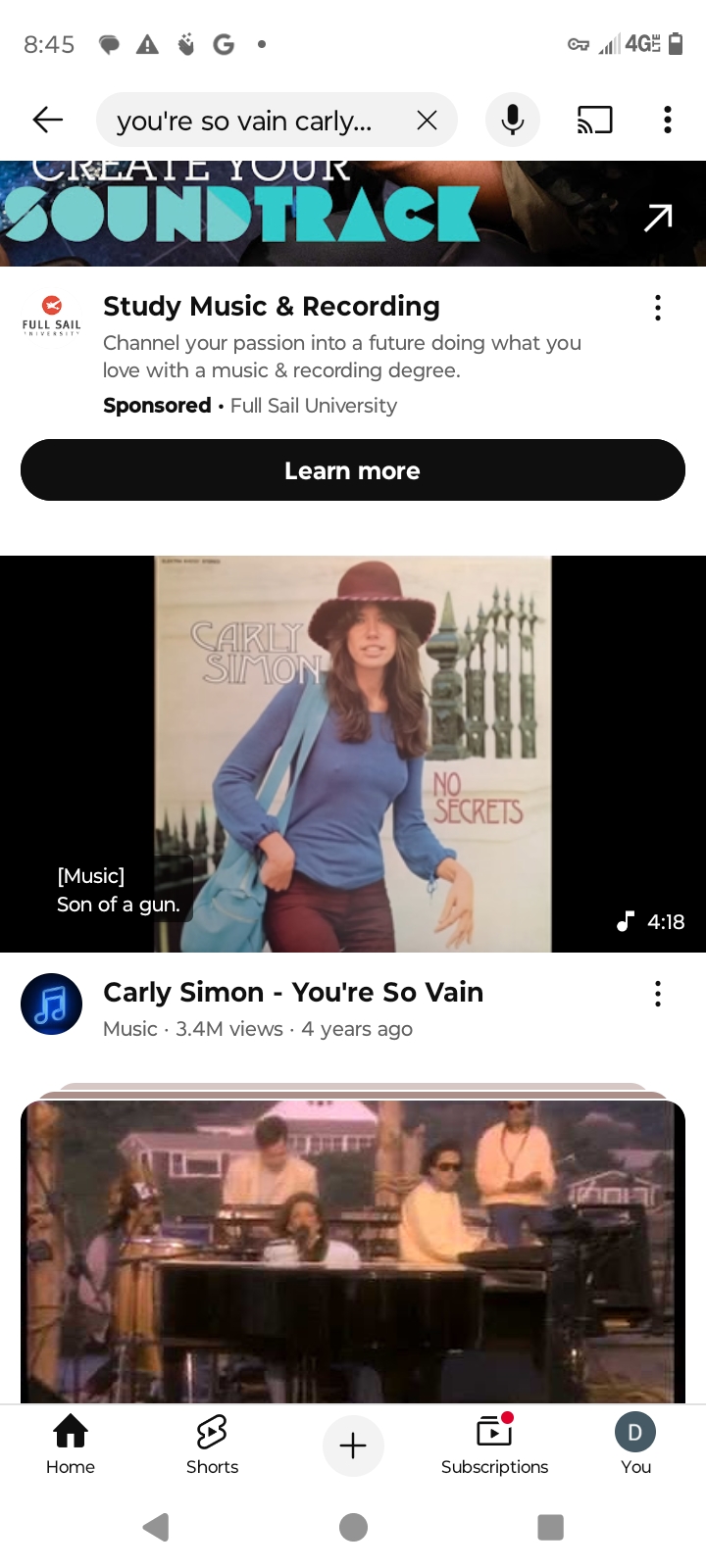Start voice search with the microphone
The width and height of the screenshot is (706, 1568).
(x=512, y=120)
